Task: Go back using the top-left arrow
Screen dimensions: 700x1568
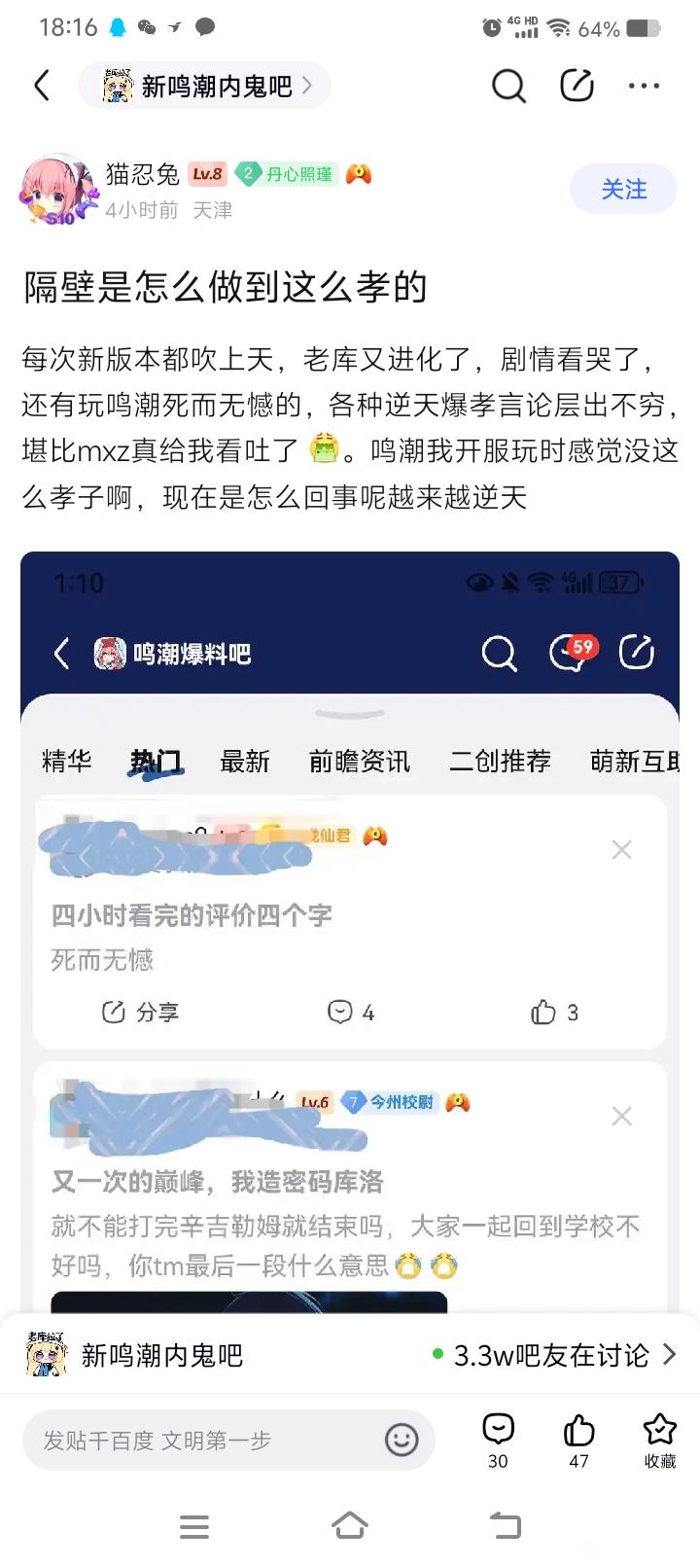Action: pos(42,86)
